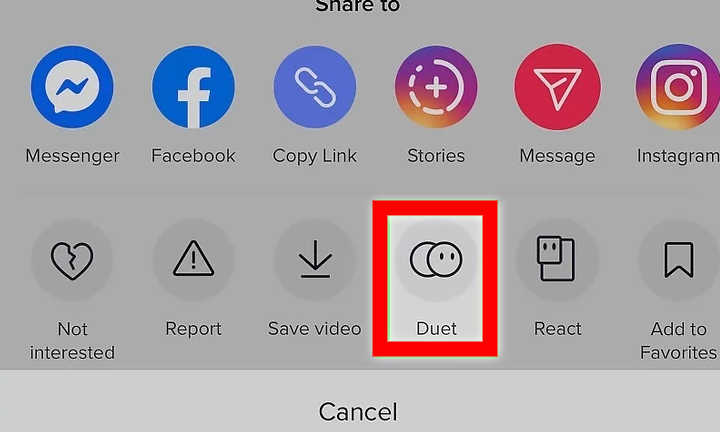Share to Facebook

193,87
